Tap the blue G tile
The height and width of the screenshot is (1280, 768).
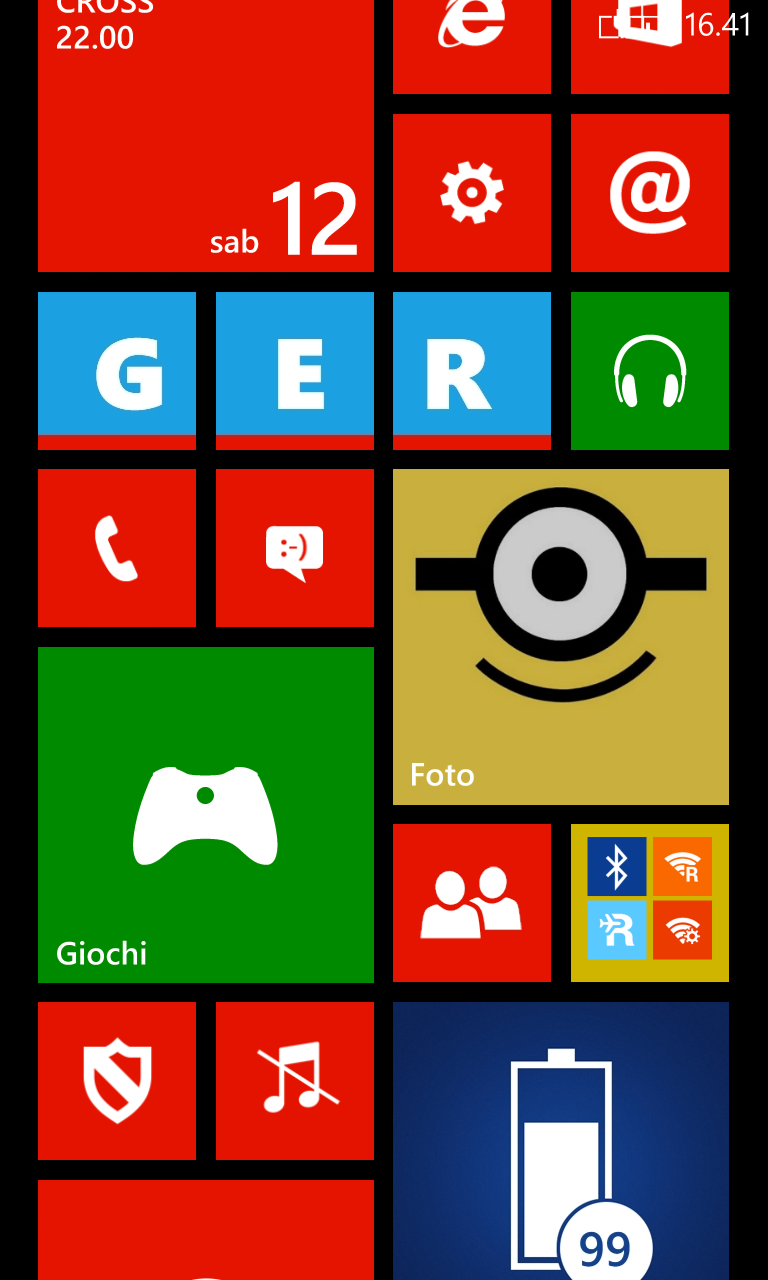pyautogui.click(x=116, y=370)
